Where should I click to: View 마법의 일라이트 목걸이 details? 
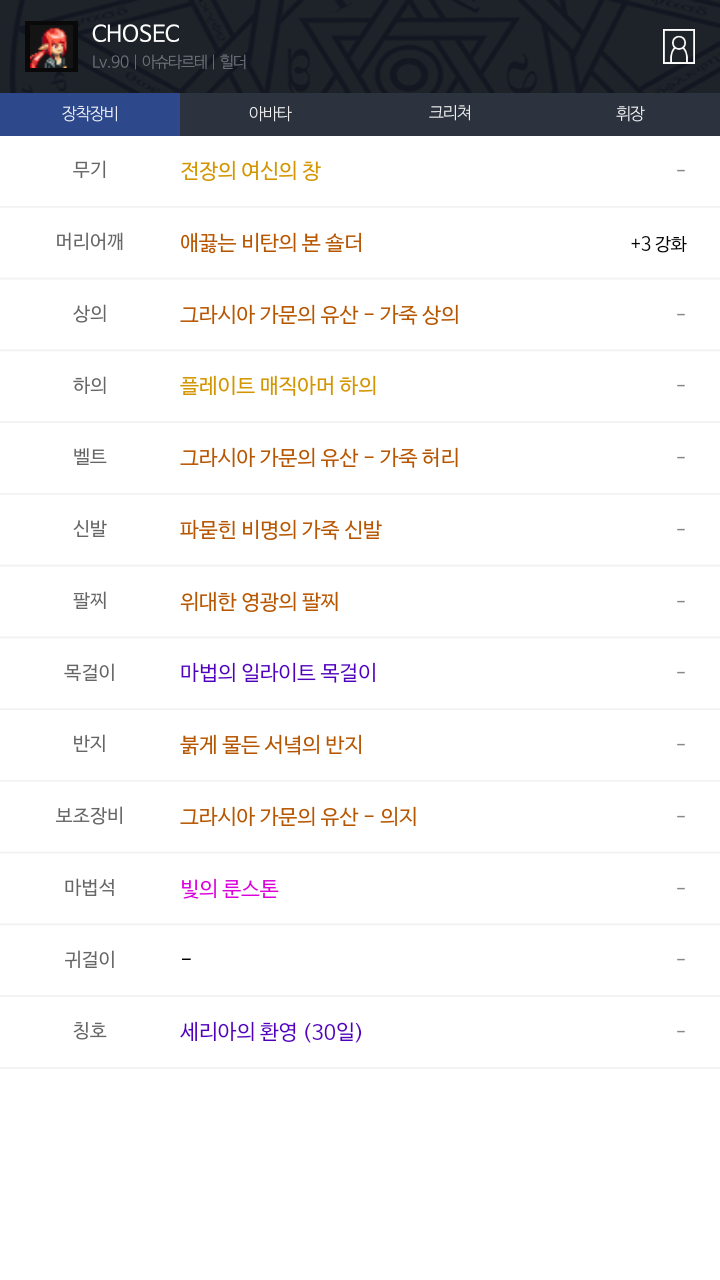tap(278, 673)
